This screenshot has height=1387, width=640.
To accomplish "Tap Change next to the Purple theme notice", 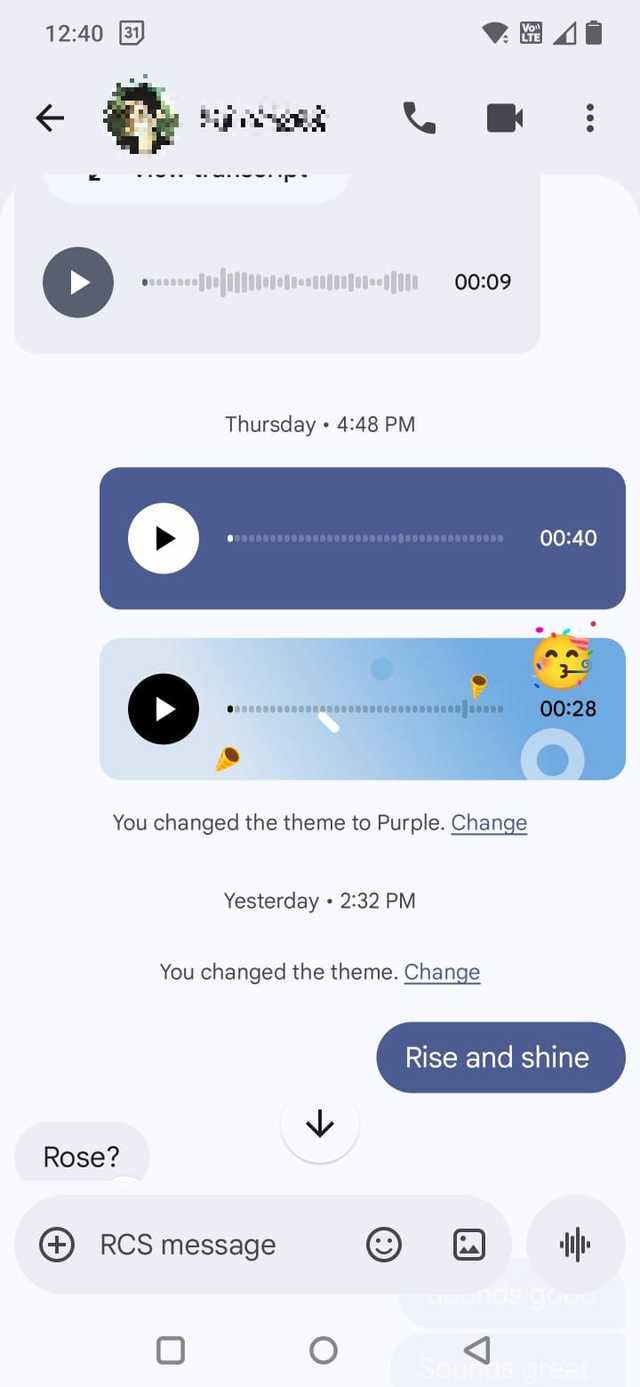I will pyautogui.click(x=489, y=823).
